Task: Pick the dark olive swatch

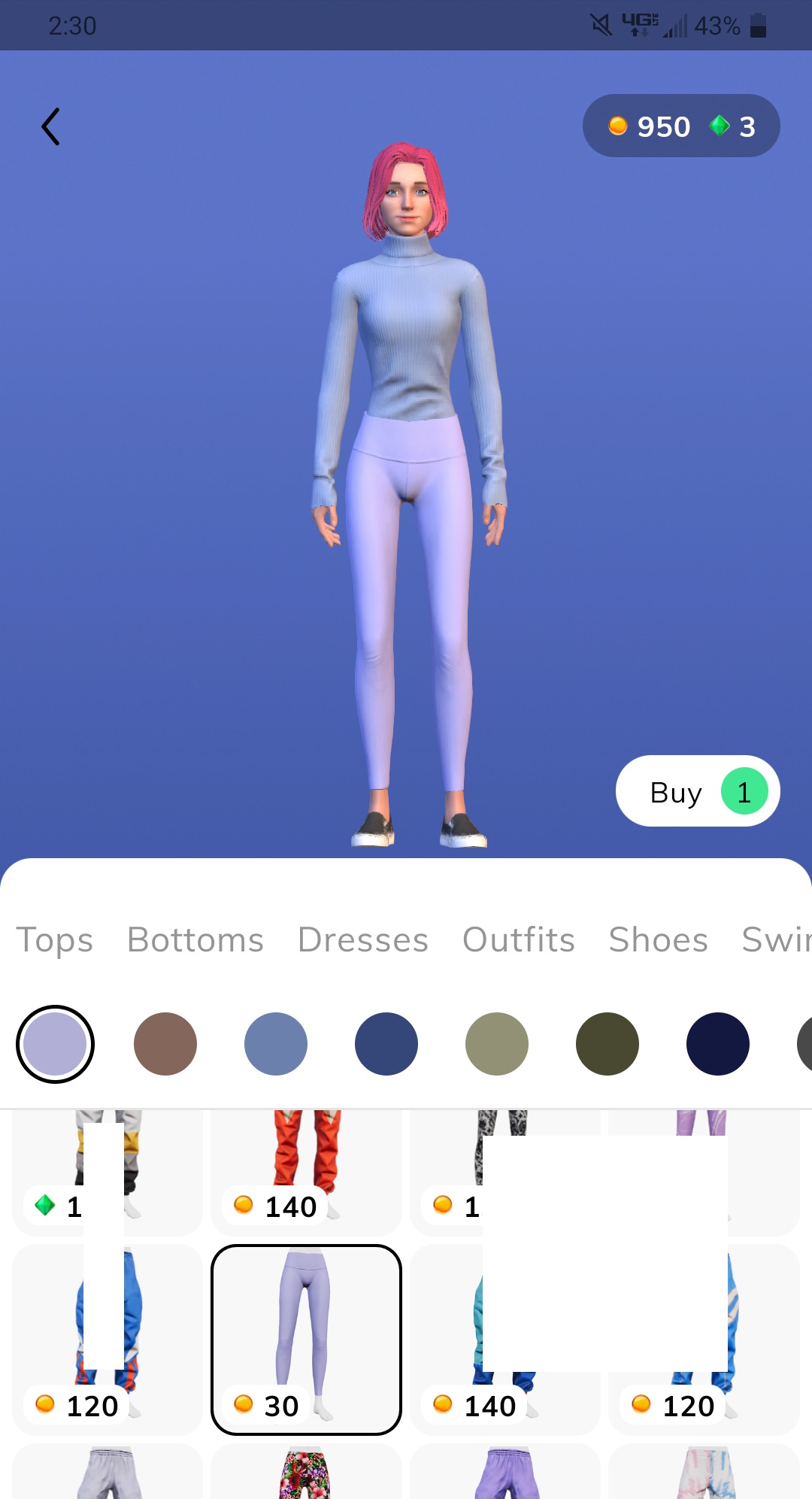Action: (x=607, y=1044)
